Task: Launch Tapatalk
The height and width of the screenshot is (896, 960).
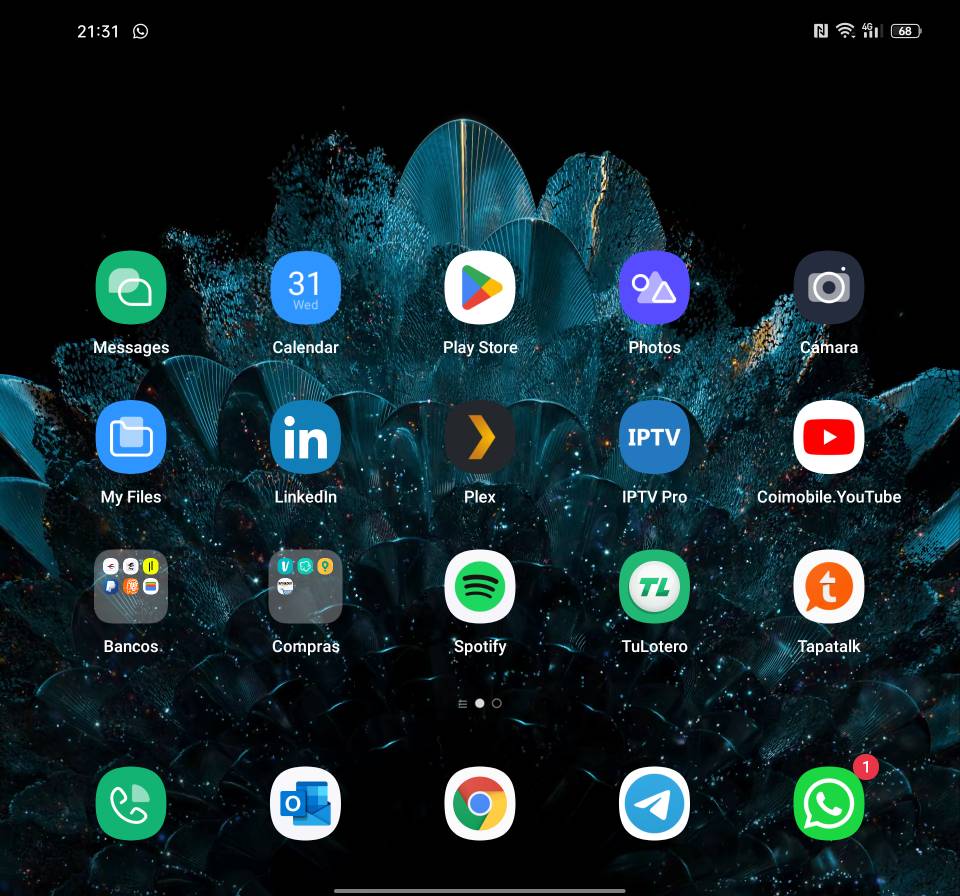Action: pos(828,587)
